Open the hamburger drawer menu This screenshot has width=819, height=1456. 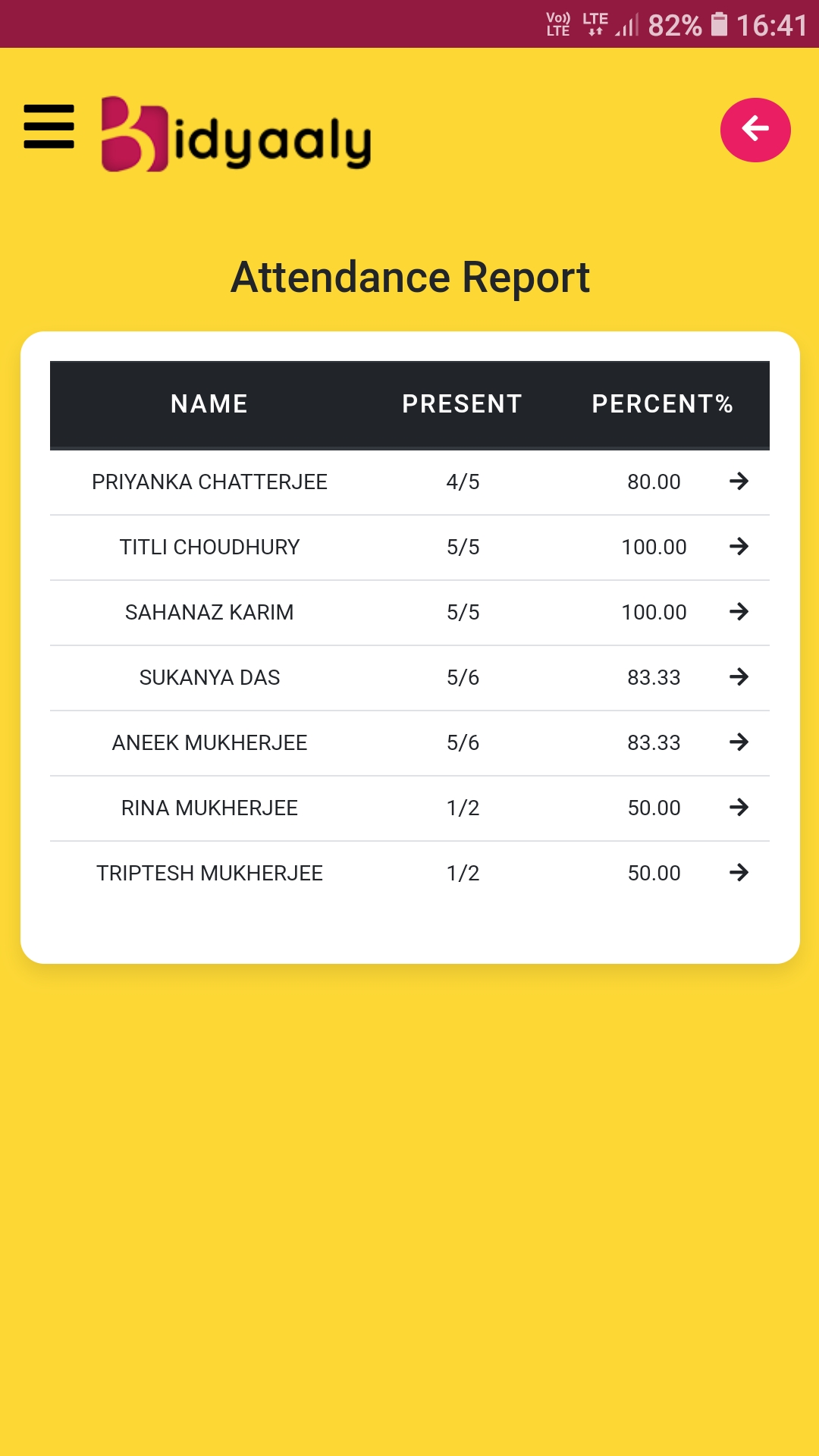[x=49, y=127]
